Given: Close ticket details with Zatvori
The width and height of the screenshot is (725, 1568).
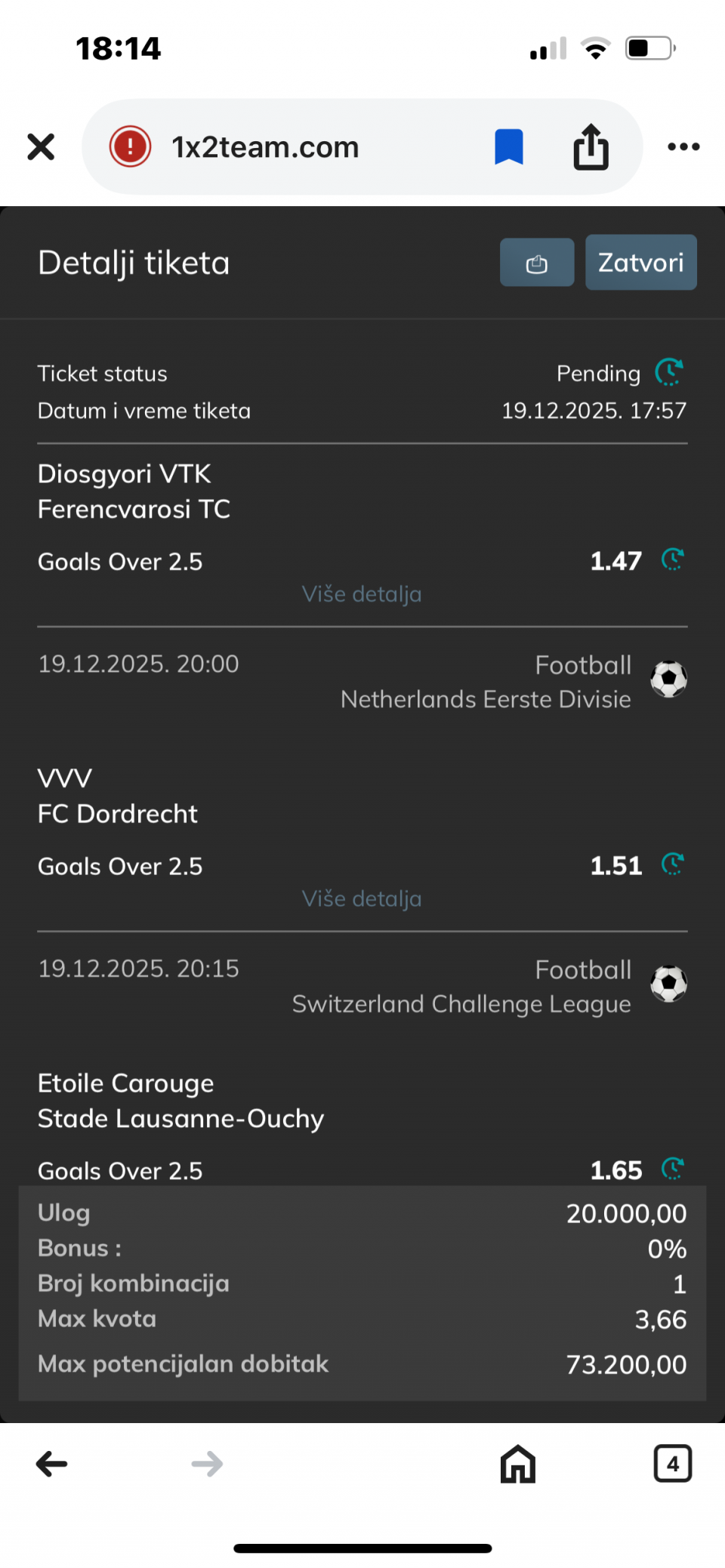Looking at the screenshot, I should [640, 263].
